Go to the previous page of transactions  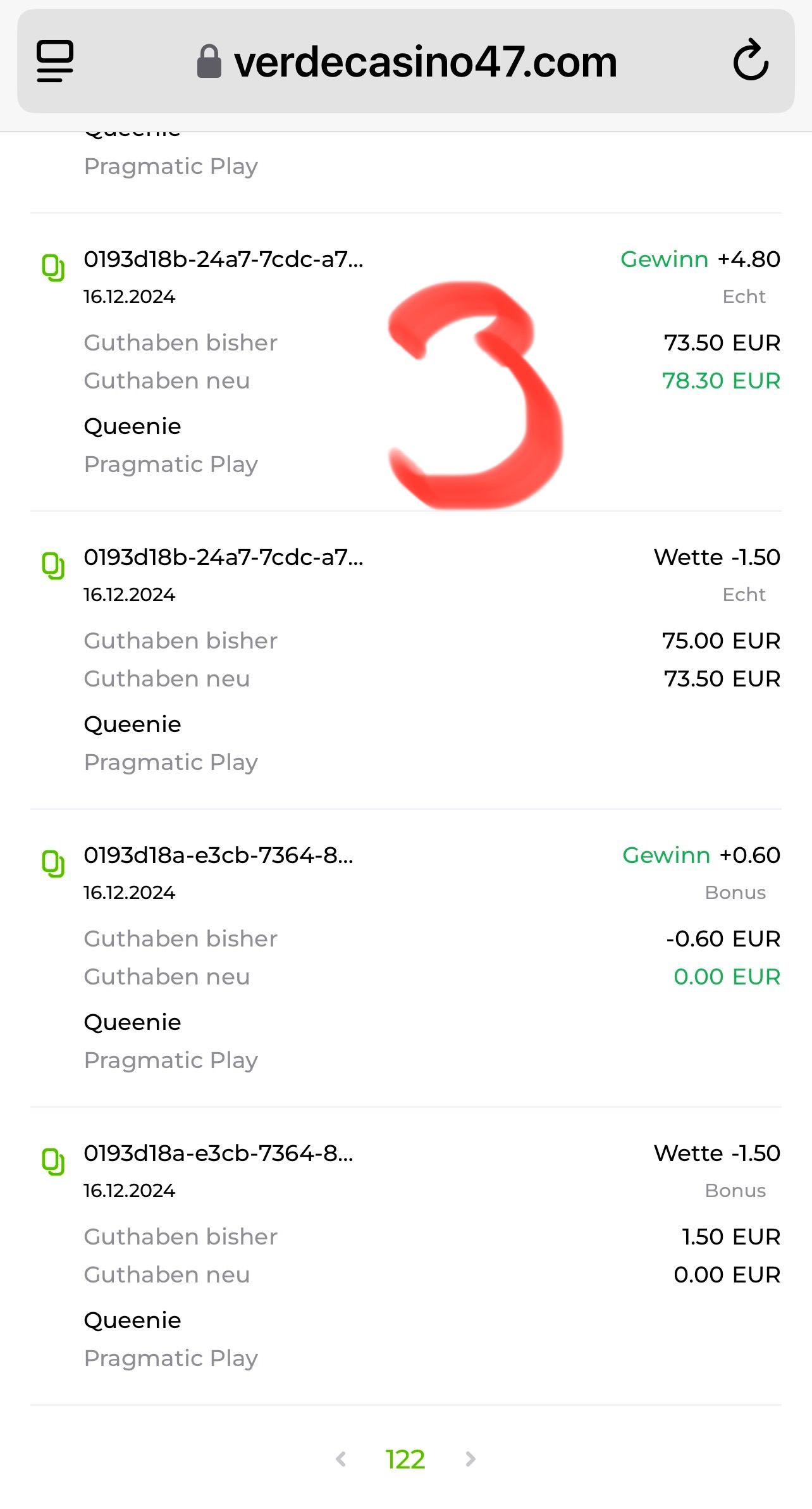[341, 1459]
